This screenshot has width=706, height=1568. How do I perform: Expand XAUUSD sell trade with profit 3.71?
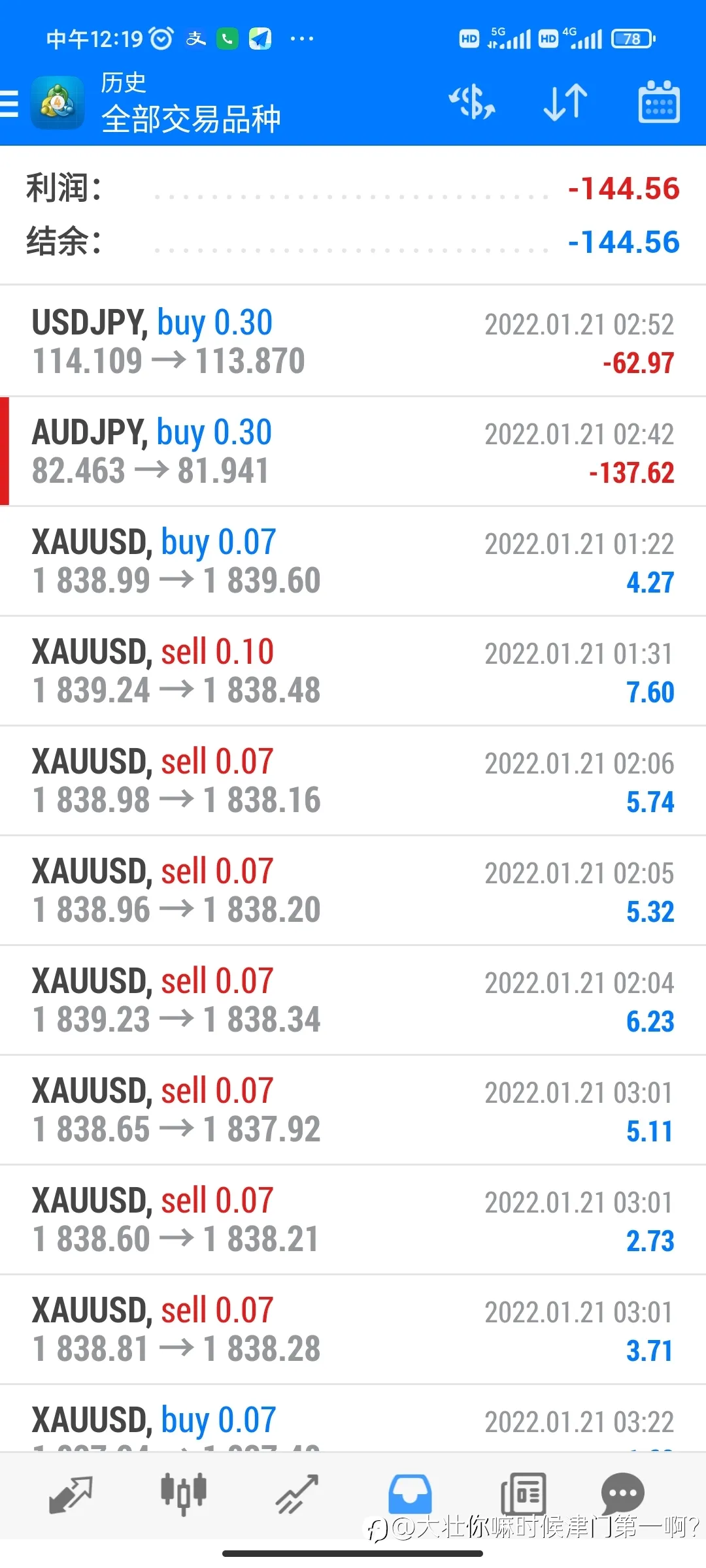(353, 1329)
